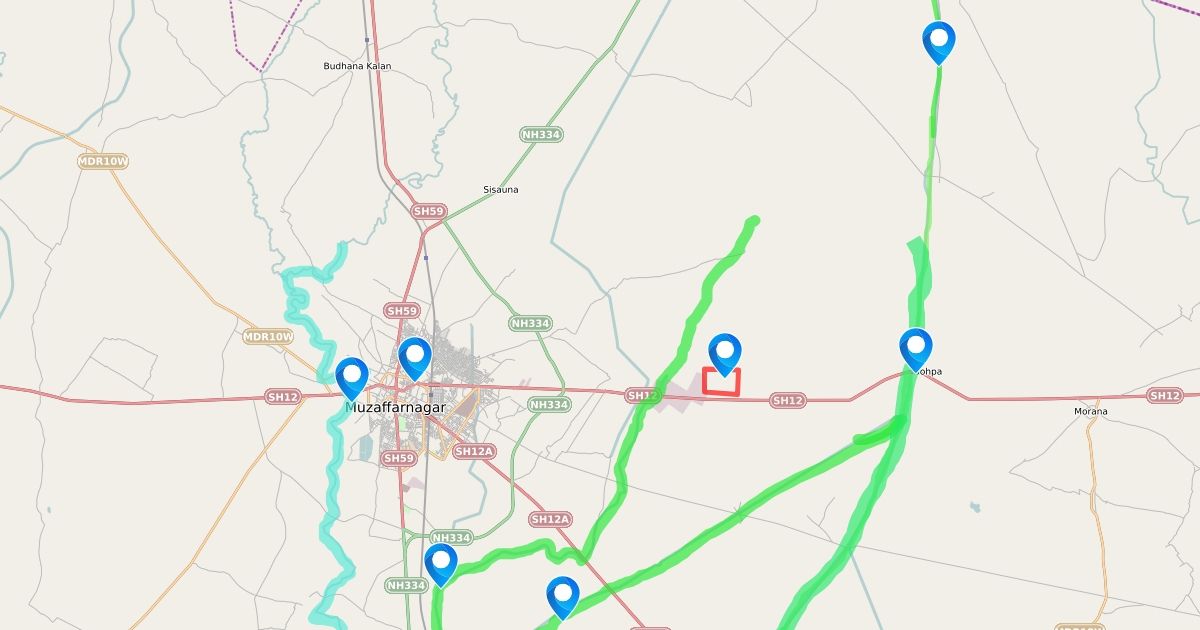
Task: Tap the northernmost pin on the green route
Action: coord(939,41)
